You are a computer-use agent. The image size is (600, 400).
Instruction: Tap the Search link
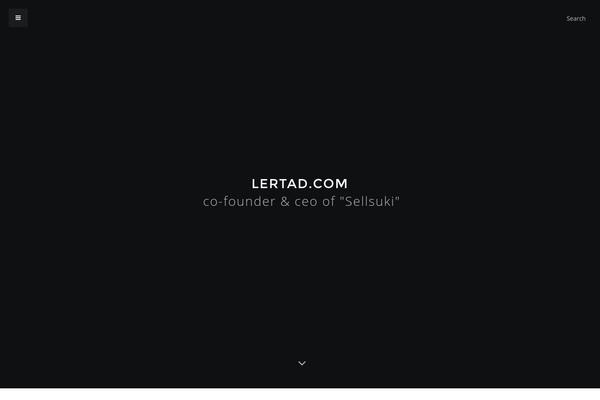(576, 18)
